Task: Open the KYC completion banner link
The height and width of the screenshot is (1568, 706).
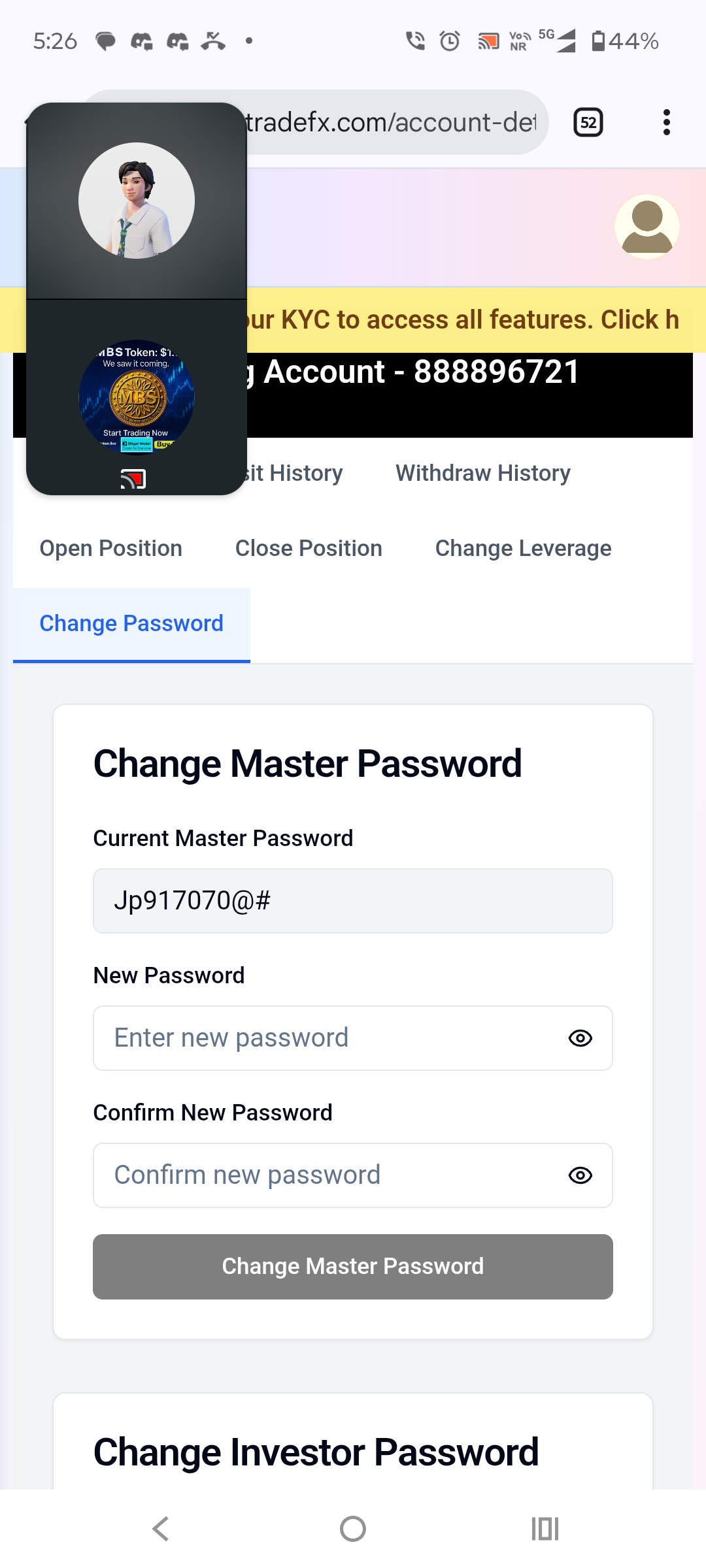Action: coord(464,320)
